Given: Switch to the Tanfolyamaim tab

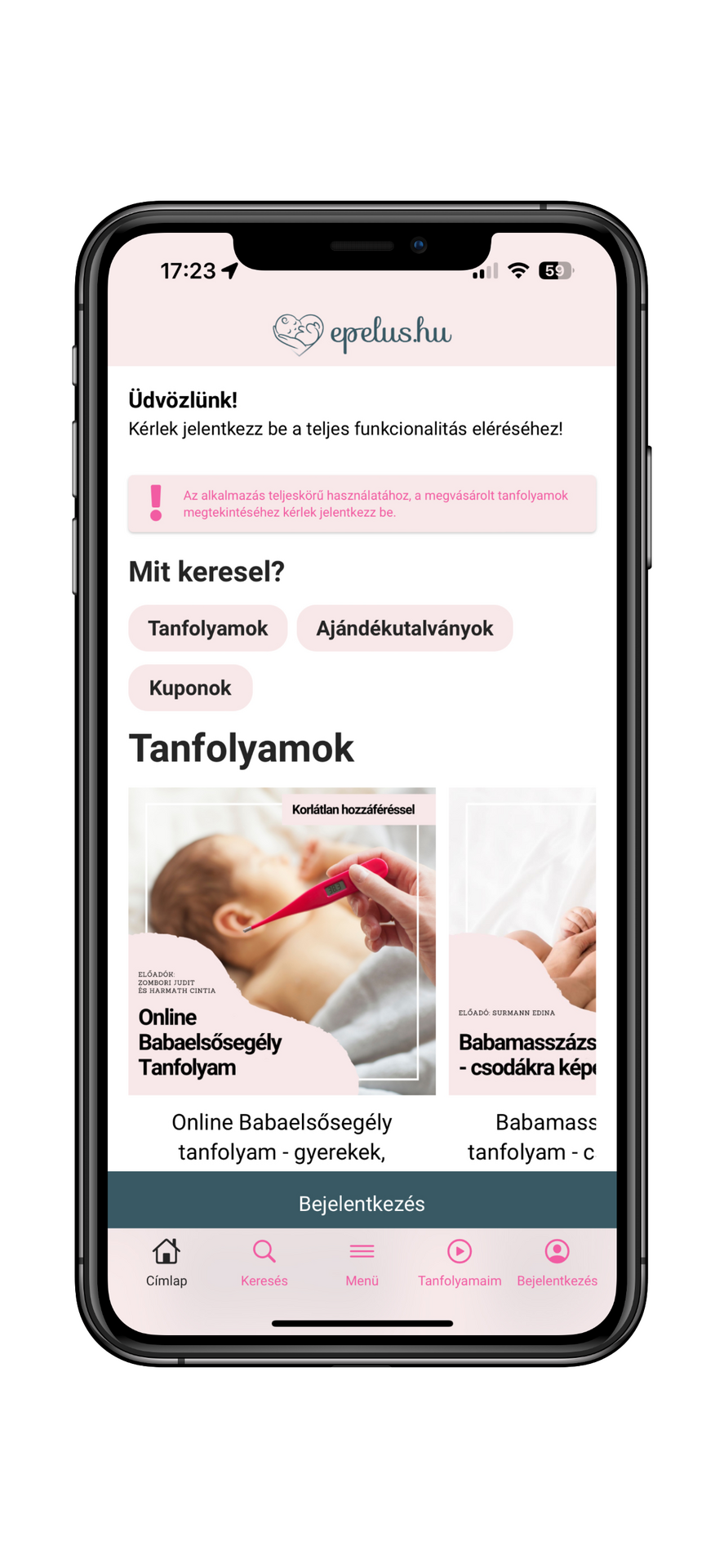Looking at the screenshot, I should pyautogui.click(x=460, y=1262).
